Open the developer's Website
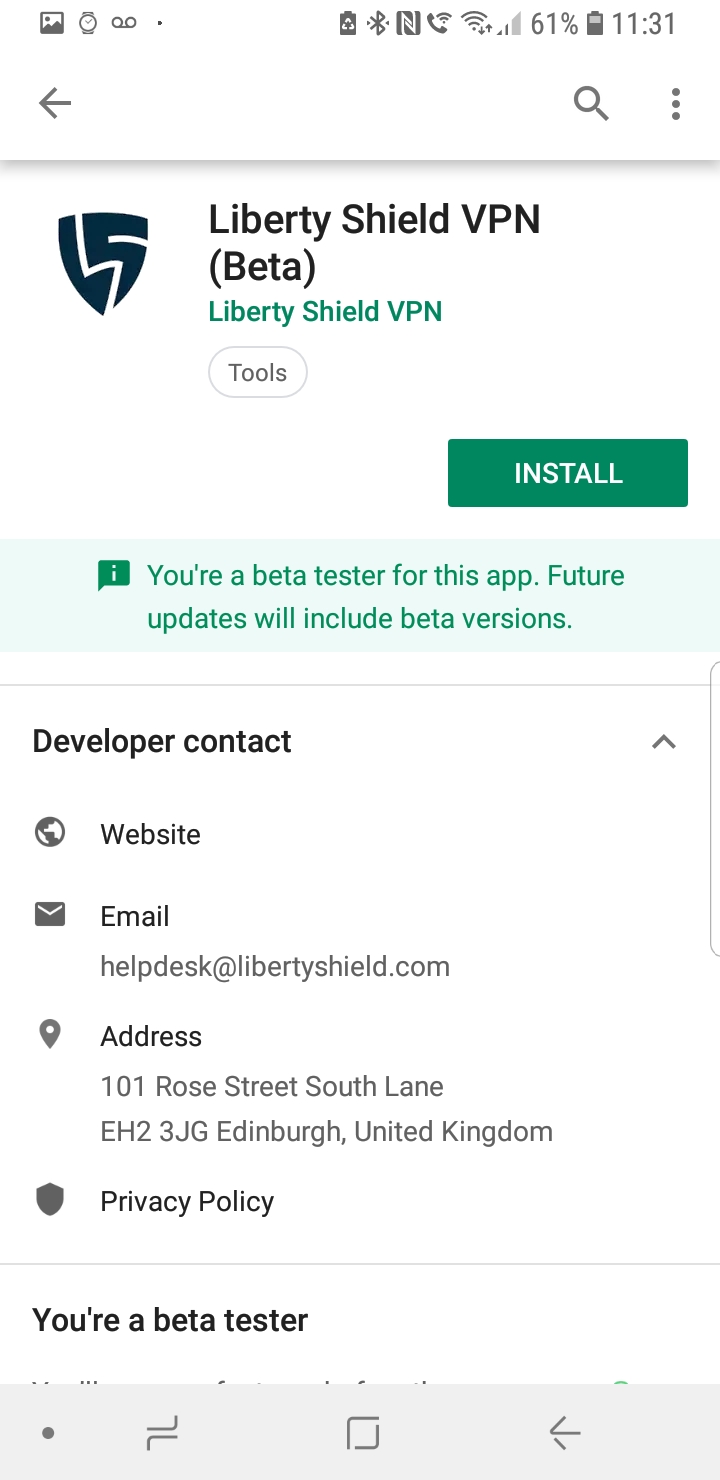Screen dimensions: 720x1480 click(360, 834)
